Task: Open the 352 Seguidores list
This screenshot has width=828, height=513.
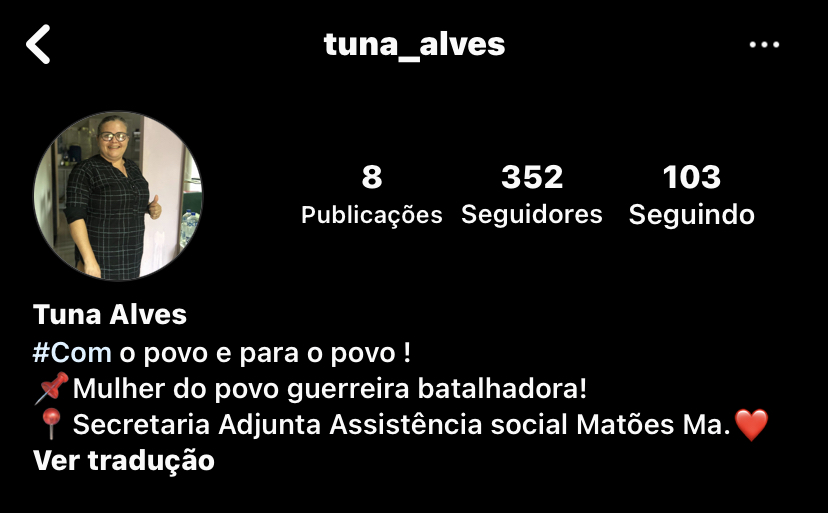Action: click(x=531, y=195)
